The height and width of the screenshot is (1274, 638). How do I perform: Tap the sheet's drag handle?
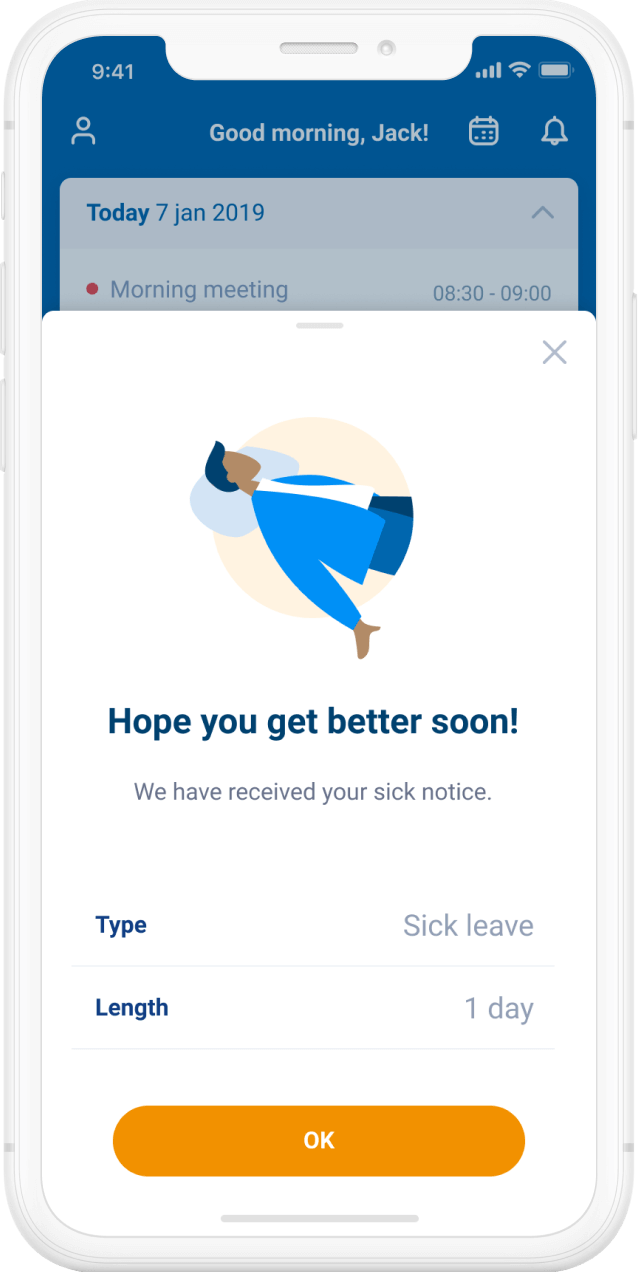point(319,325)
